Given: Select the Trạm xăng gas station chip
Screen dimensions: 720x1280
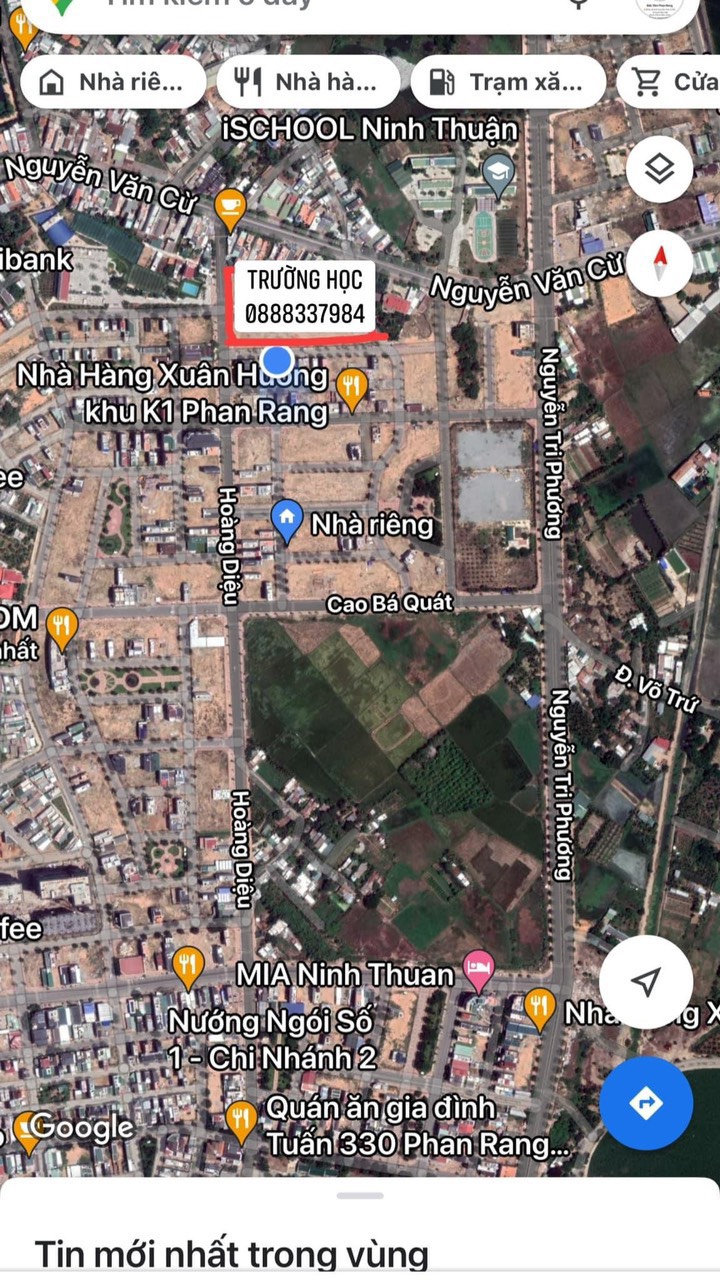Looking at the screenshot, I should [508, 82].
